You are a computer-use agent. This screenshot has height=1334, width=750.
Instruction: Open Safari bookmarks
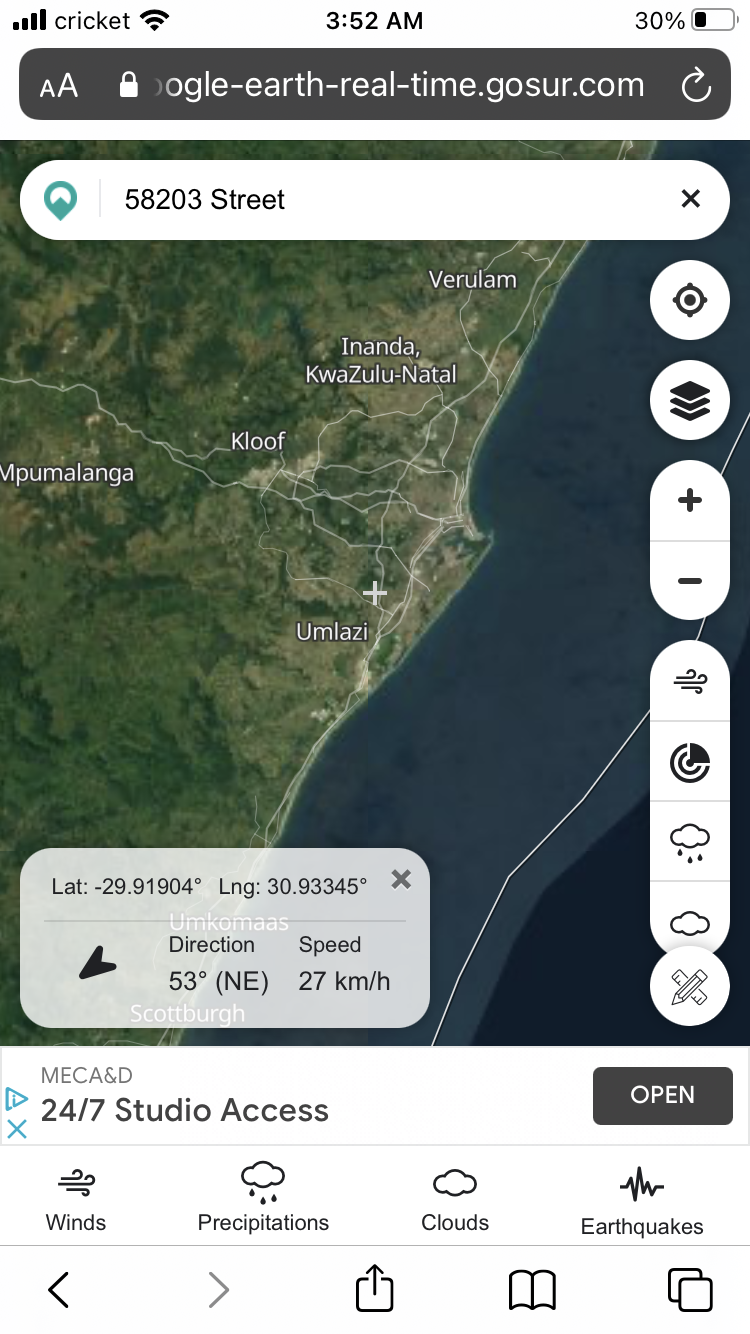[532, 1290]
